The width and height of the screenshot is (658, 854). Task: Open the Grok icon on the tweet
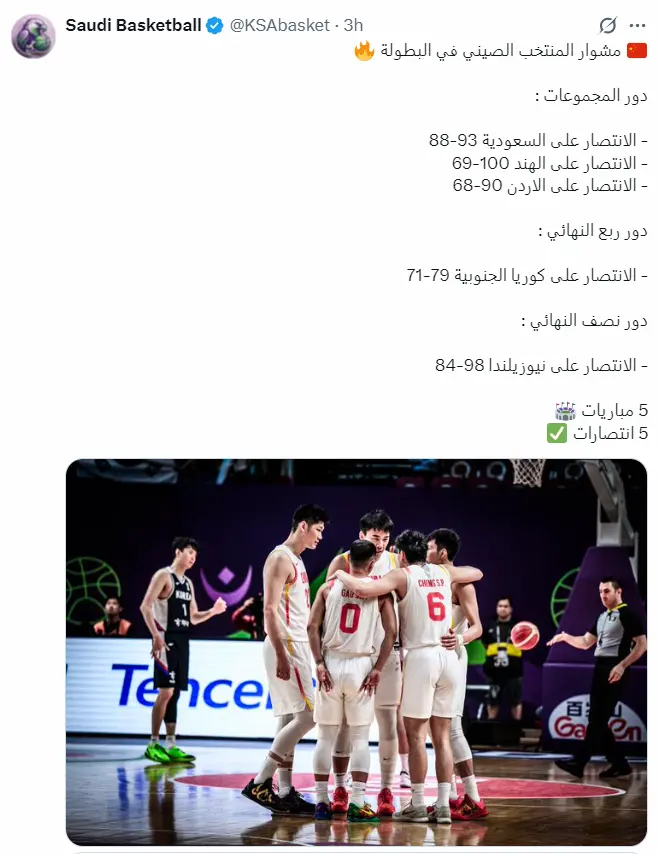pos(607,26)
